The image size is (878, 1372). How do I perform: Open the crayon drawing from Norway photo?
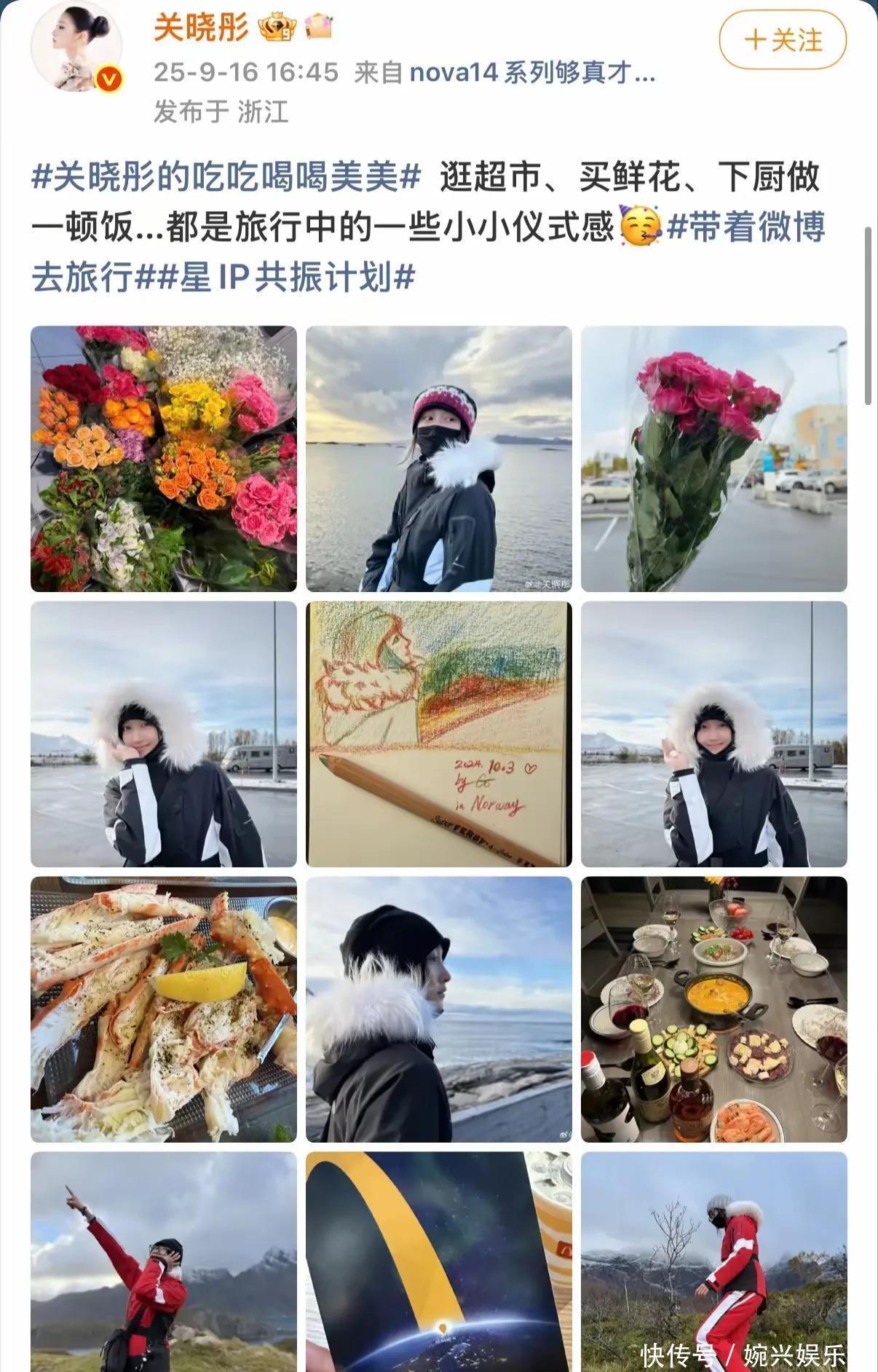[438, 734]
